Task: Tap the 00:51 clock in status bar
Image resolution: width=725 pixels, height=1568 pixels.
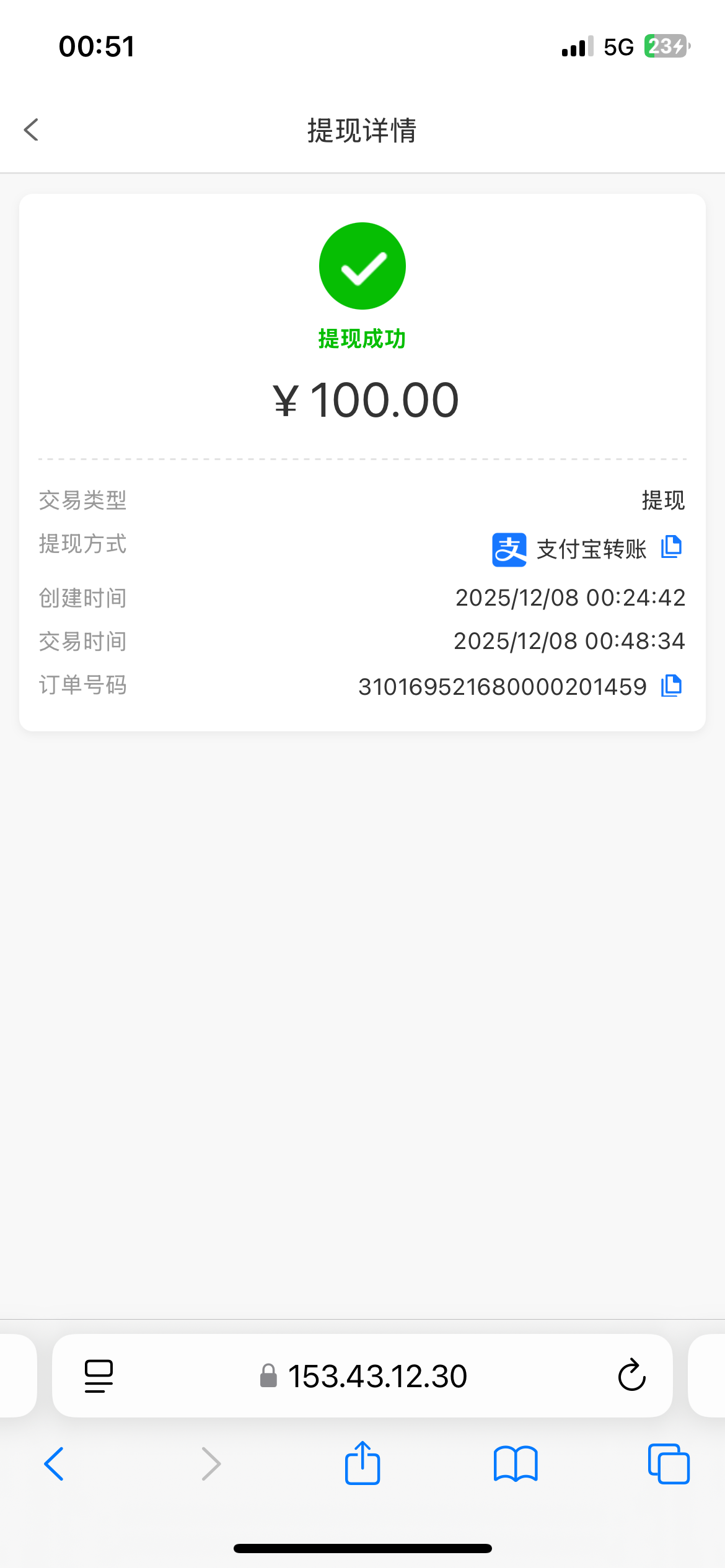Action: (96, 46)
